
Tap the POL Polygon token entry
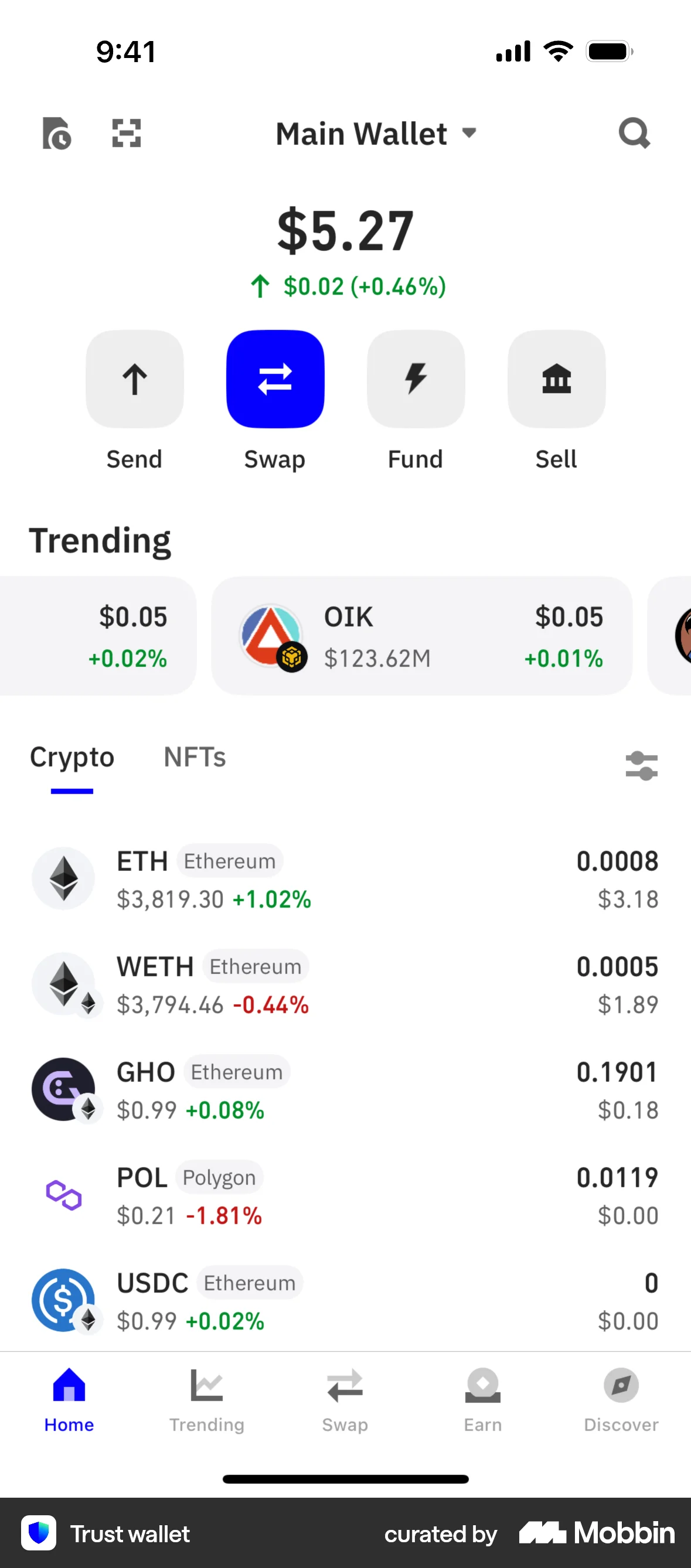(x=345, y=1195)
